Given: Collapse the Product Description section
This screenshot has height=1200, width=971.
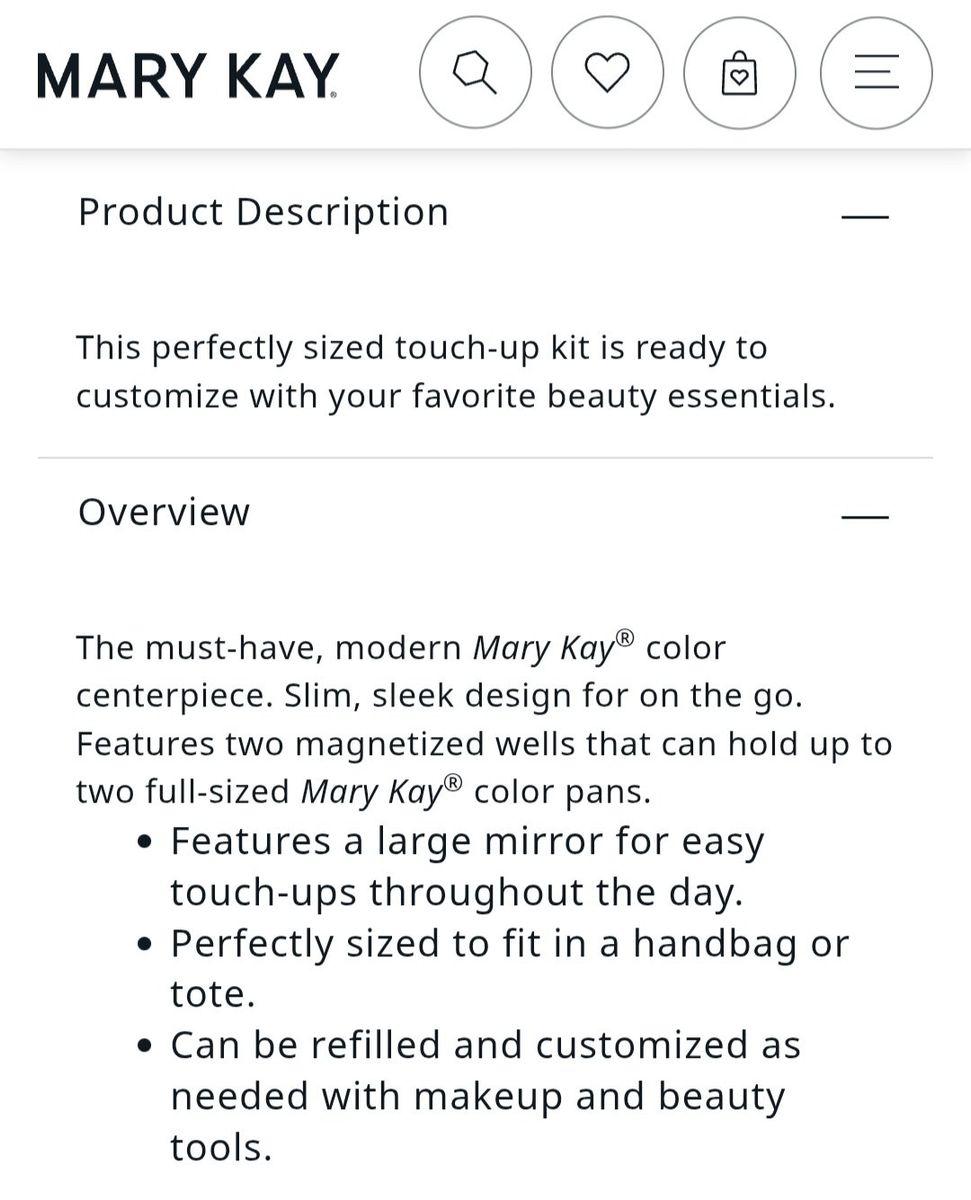Looking at the screenshot, I should [x=864, y=215].
